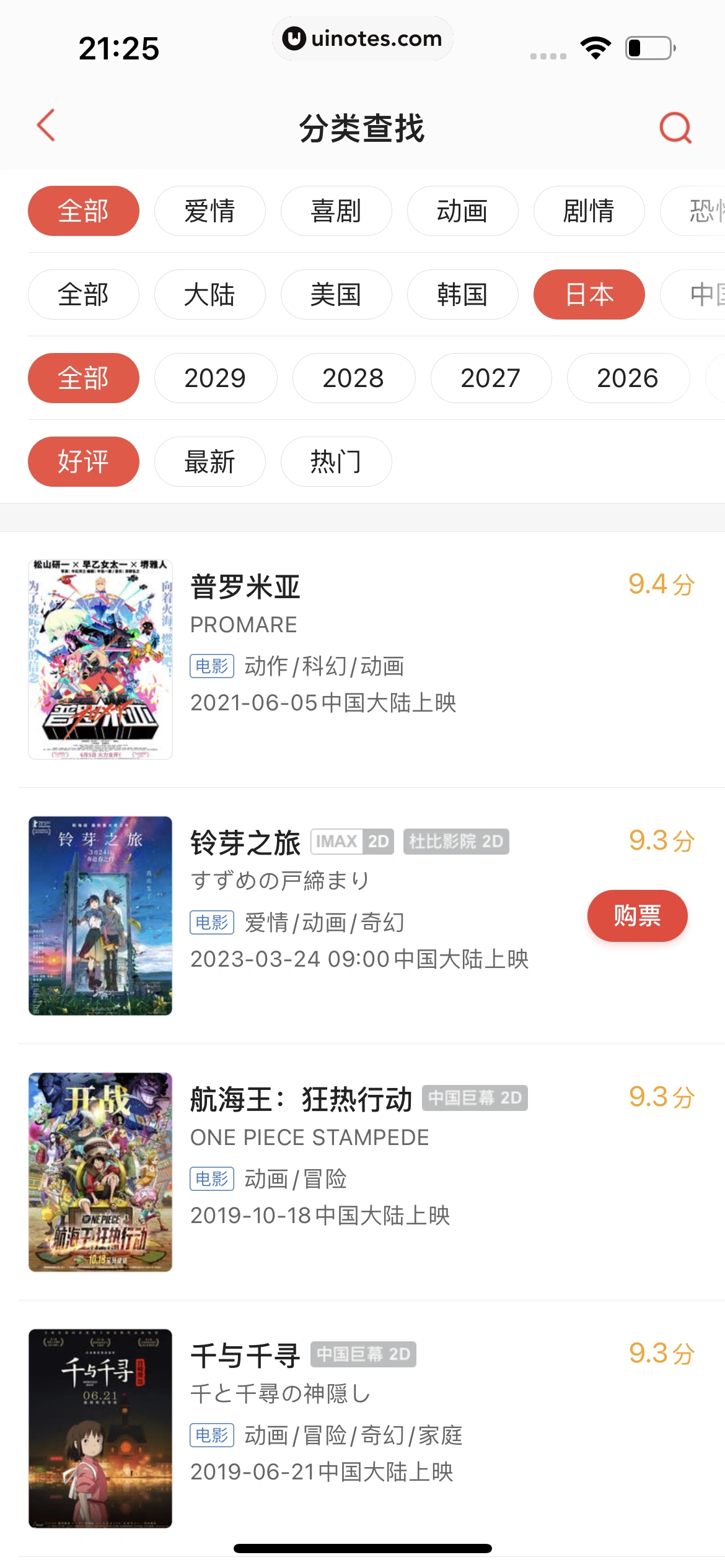Deselect the highlighted 日本 region filter
The image size is (725, 1568).
(588, 294)
